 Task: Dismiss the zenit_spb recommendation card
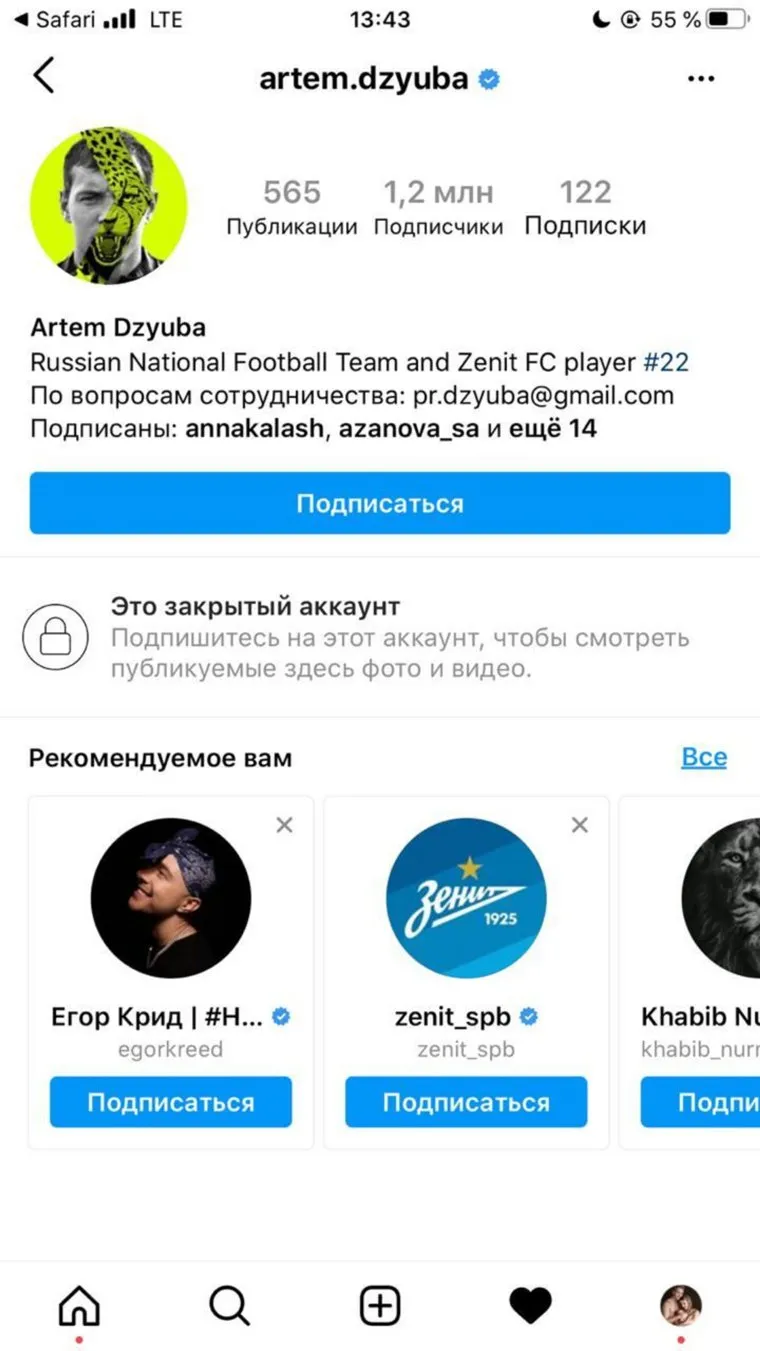580,825
